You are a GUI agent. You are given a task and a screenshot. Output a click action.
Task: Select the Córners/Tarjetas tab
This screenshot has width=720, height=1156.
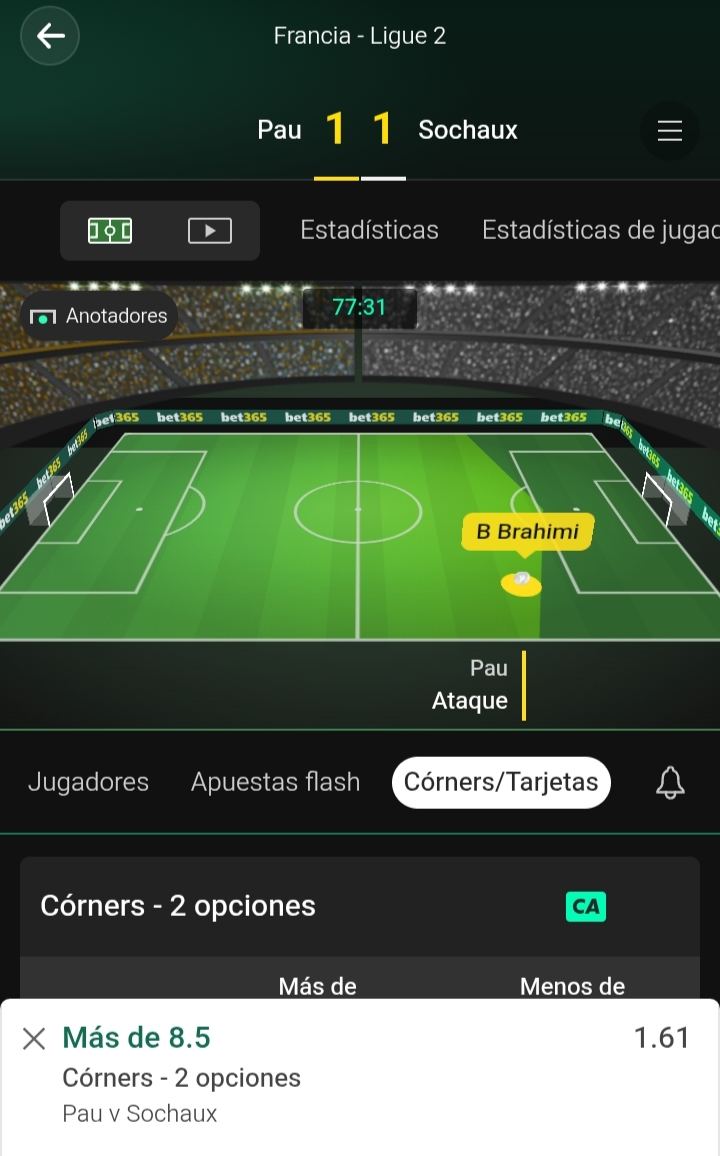(501, 782)
